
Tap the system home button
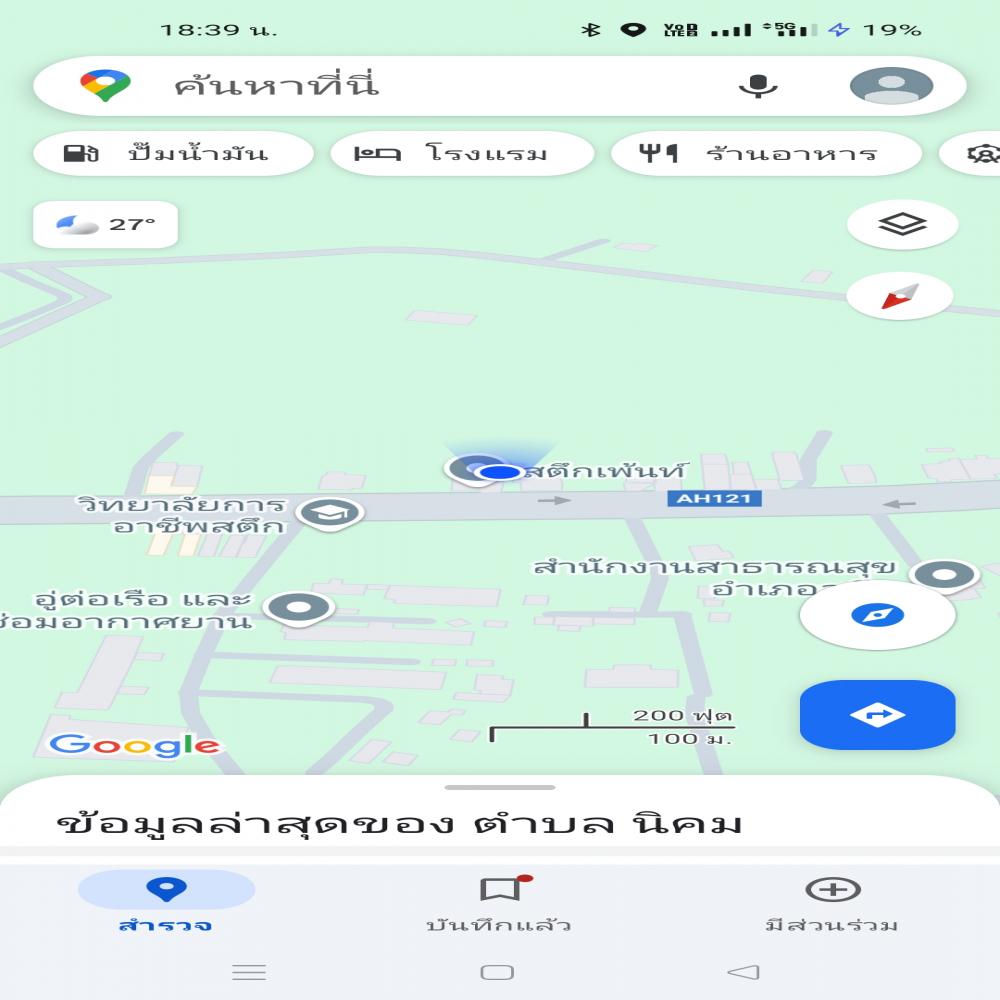point(497,972)
